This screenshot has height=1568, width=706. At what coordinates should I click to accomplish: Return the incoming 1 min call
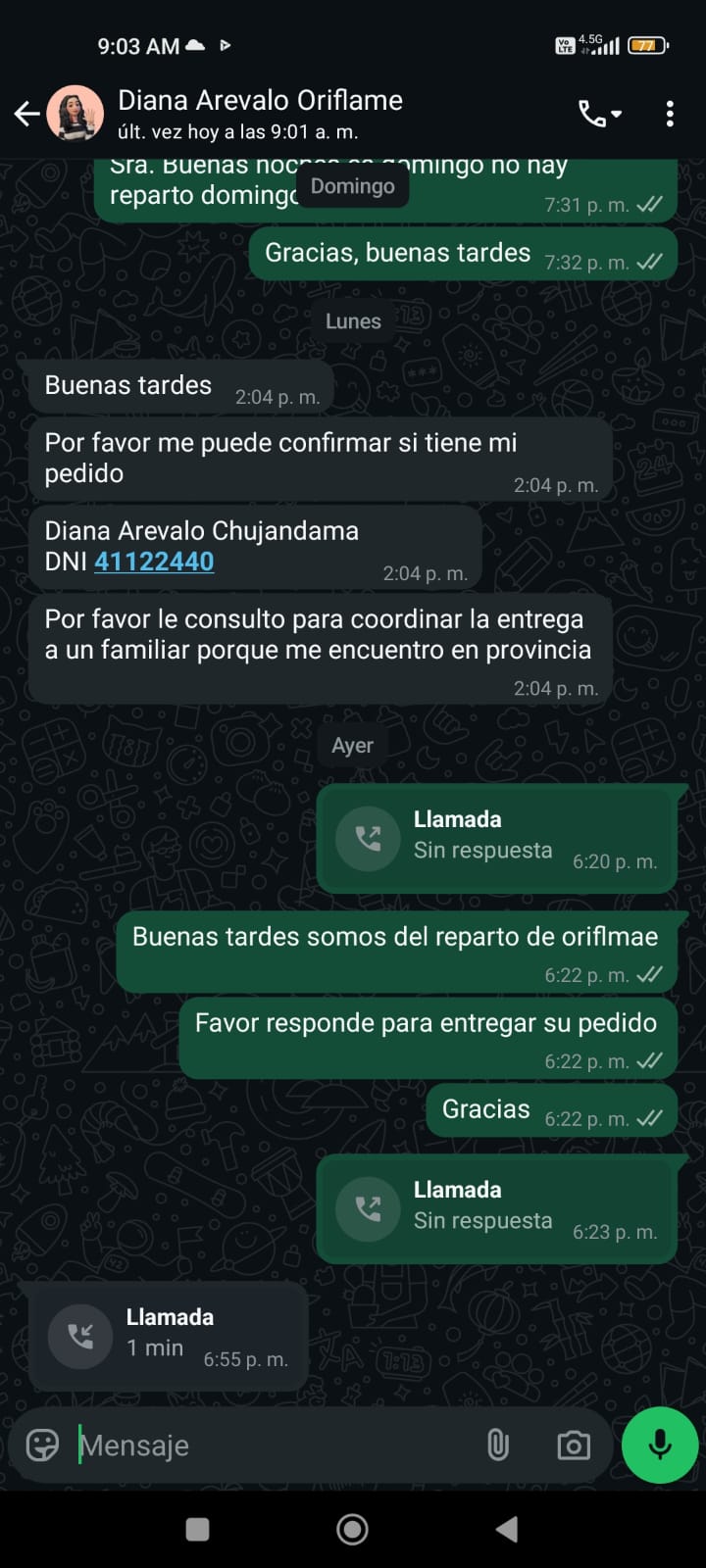click(x=80, y=1336)
